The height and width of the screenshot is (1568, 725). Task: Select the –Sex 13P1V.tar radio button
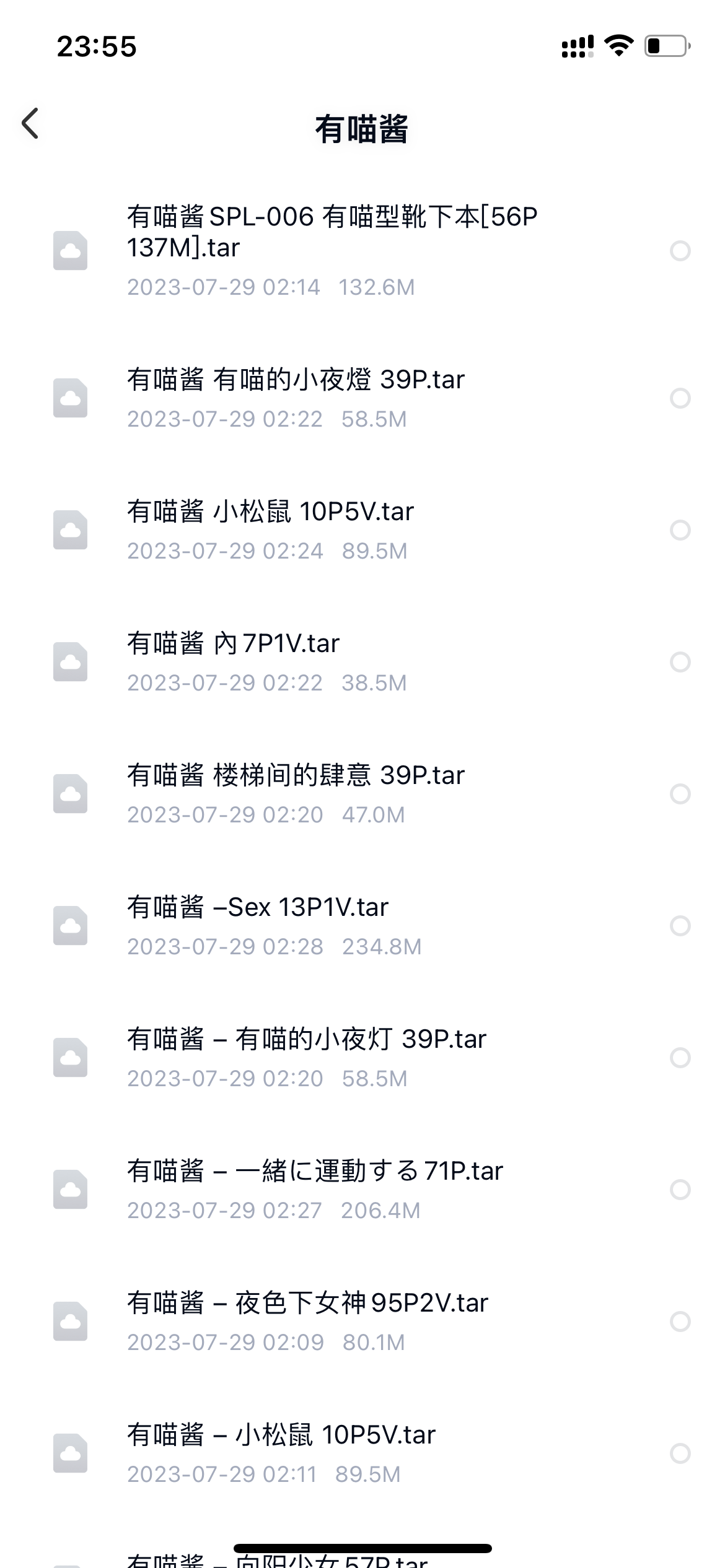point(680,926)
